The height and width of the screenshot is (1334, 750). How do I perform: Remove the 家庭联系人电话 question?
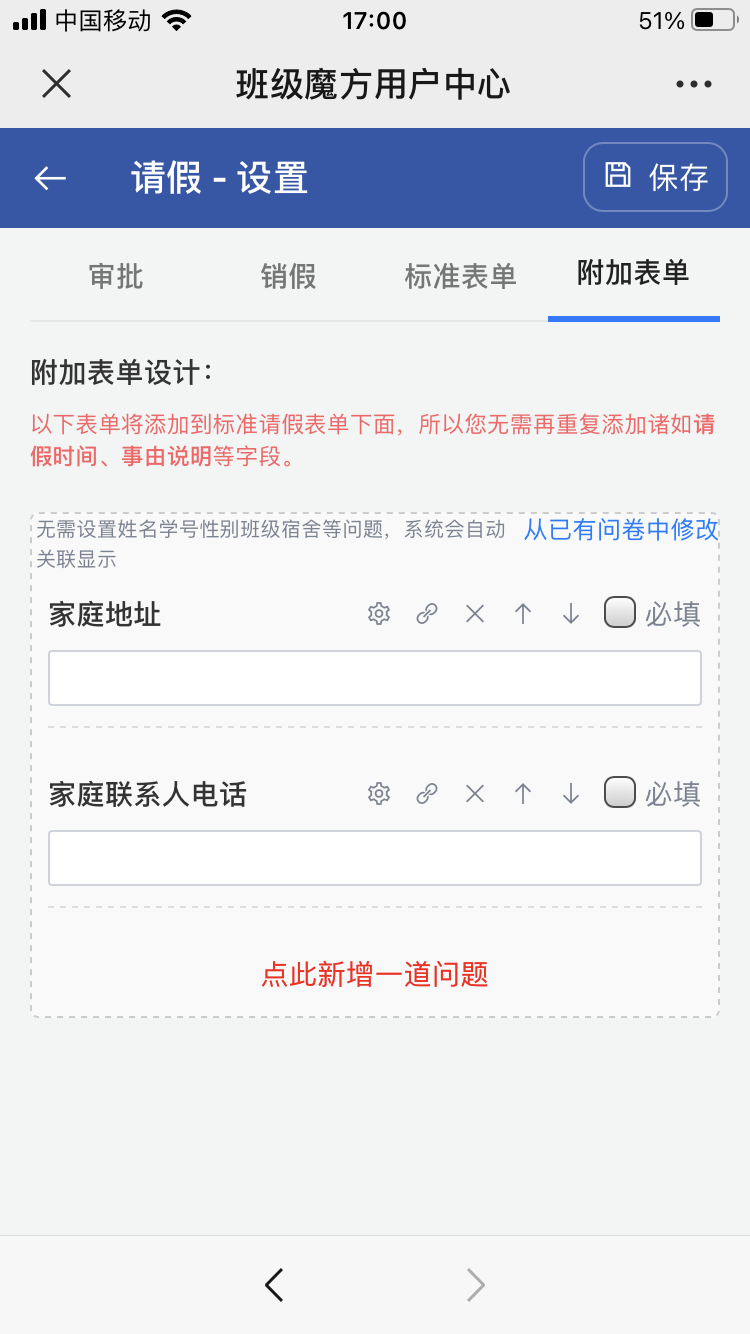click(475, 794)
